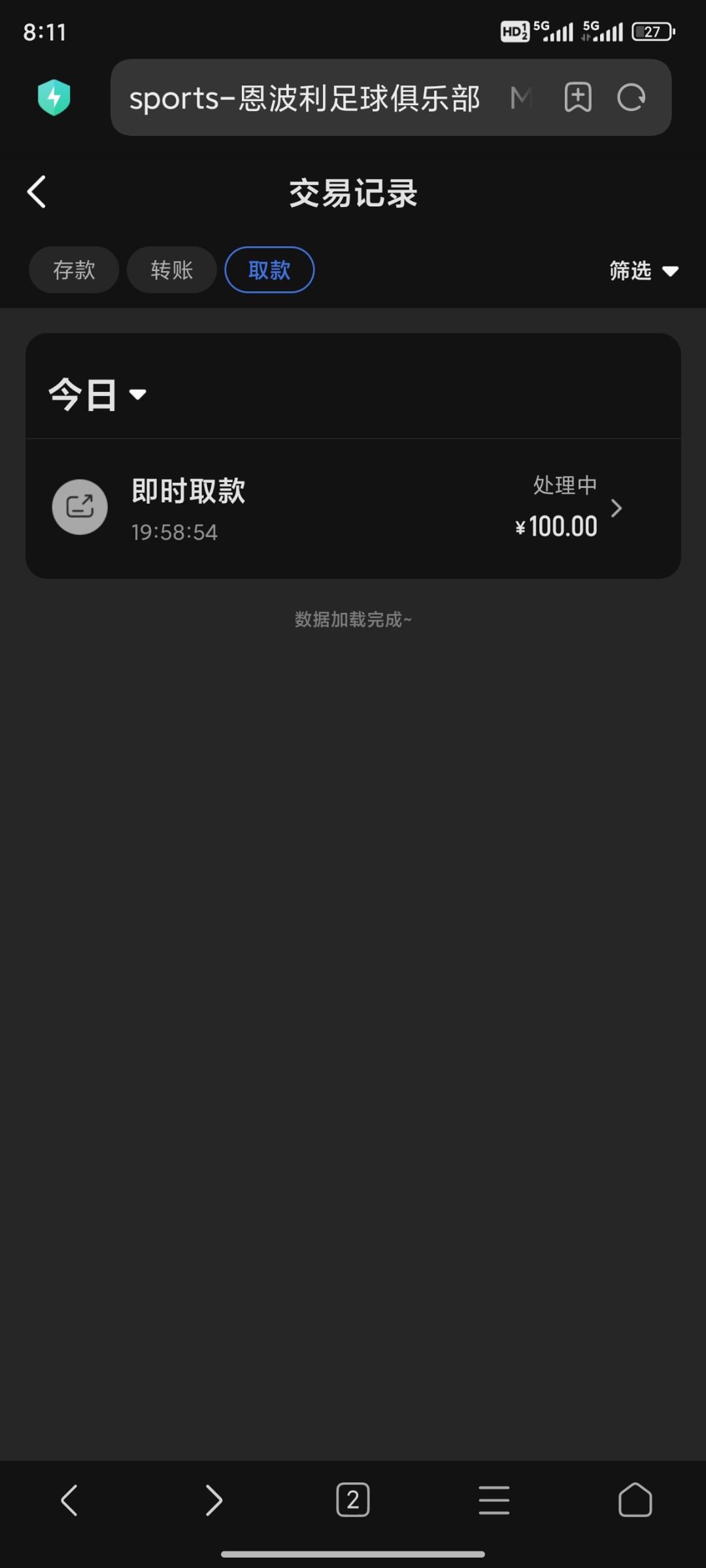Tap the battery indicator showing 27
This screenshot has width=706, height=1568.
pos(651,31)
